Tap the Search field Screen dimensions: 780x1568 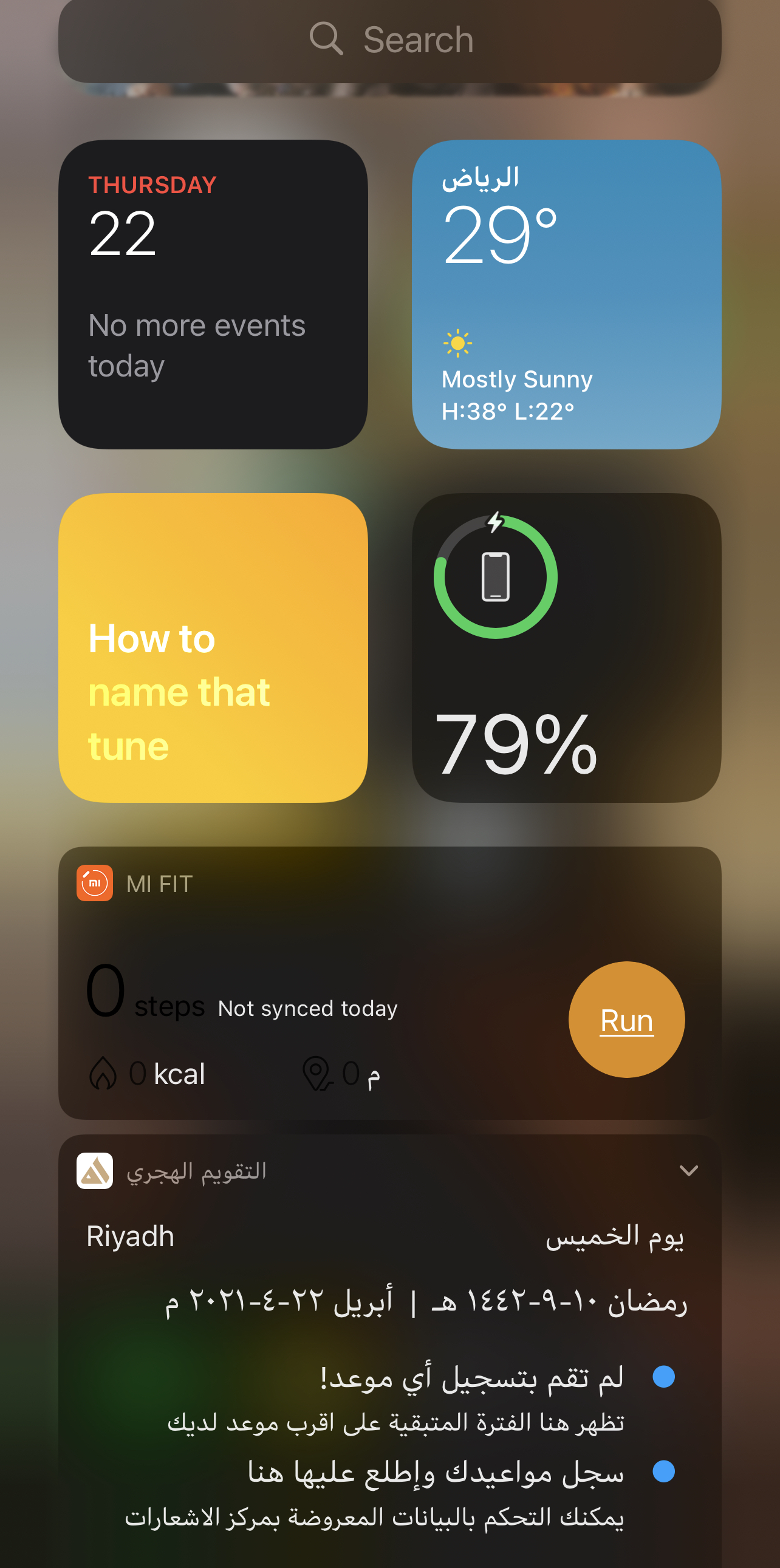point(389,40)
